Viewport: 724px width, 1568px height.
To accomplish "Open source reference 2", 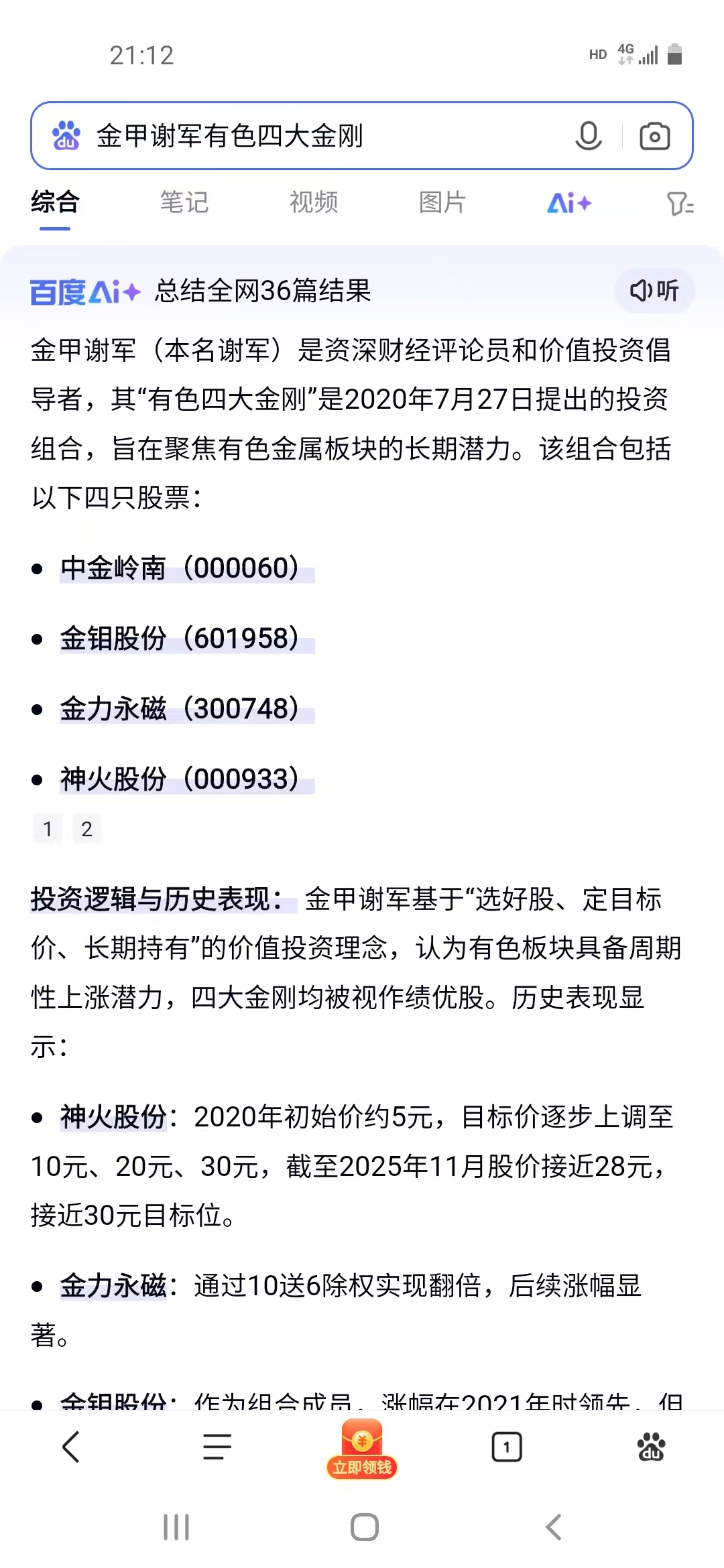I will pyautogui.click(x=86, y=829).
